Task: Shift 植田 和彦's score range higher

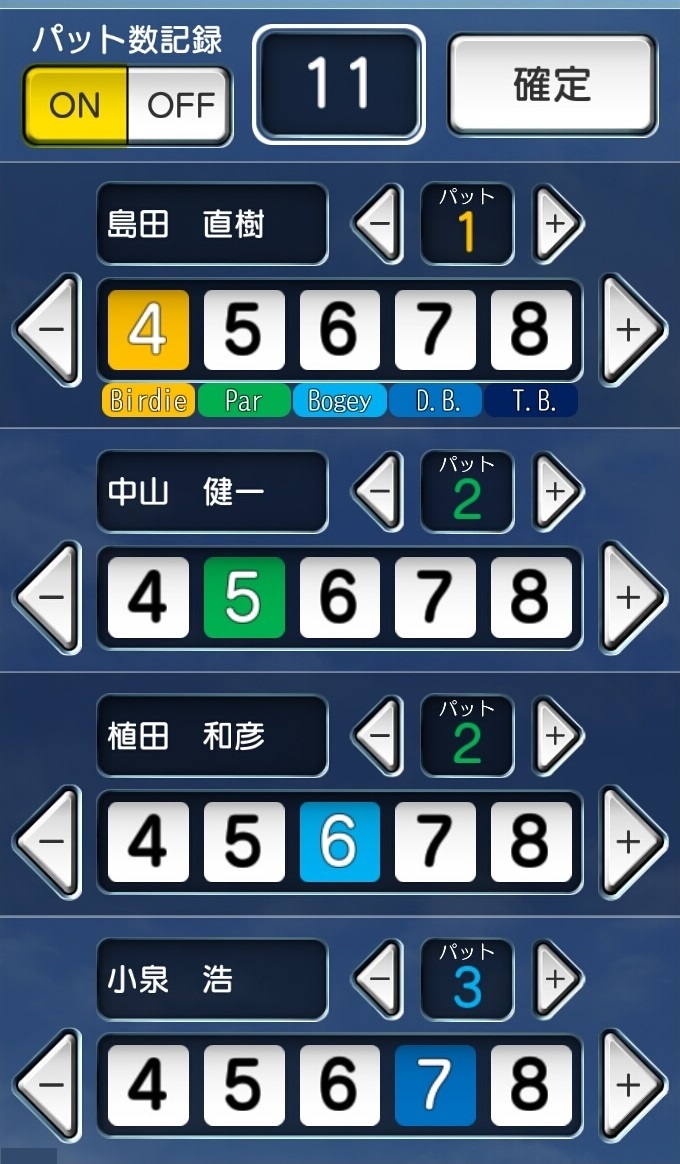Action: [x=632, y=842]
